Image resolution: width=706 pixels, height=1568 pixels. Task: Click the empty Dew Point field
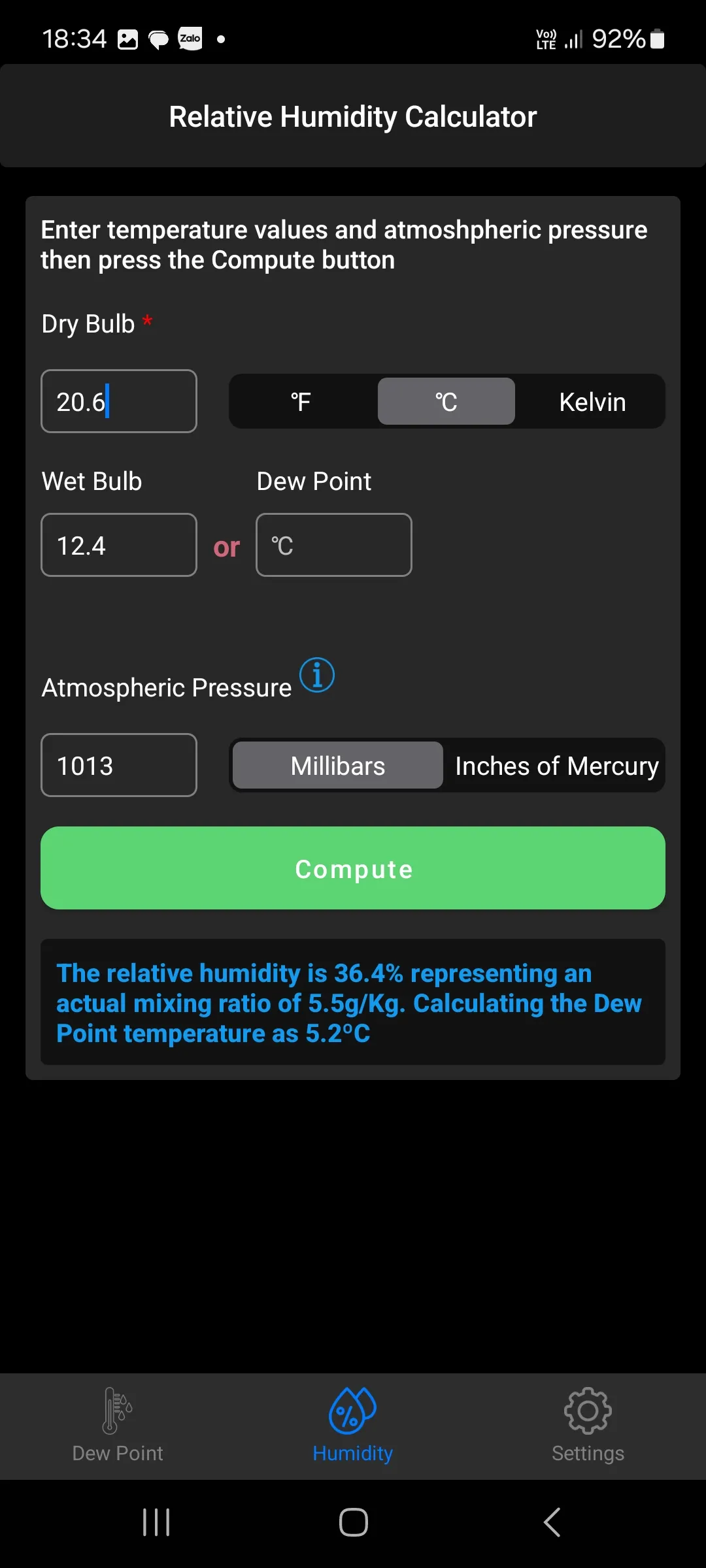coord(333,545)
